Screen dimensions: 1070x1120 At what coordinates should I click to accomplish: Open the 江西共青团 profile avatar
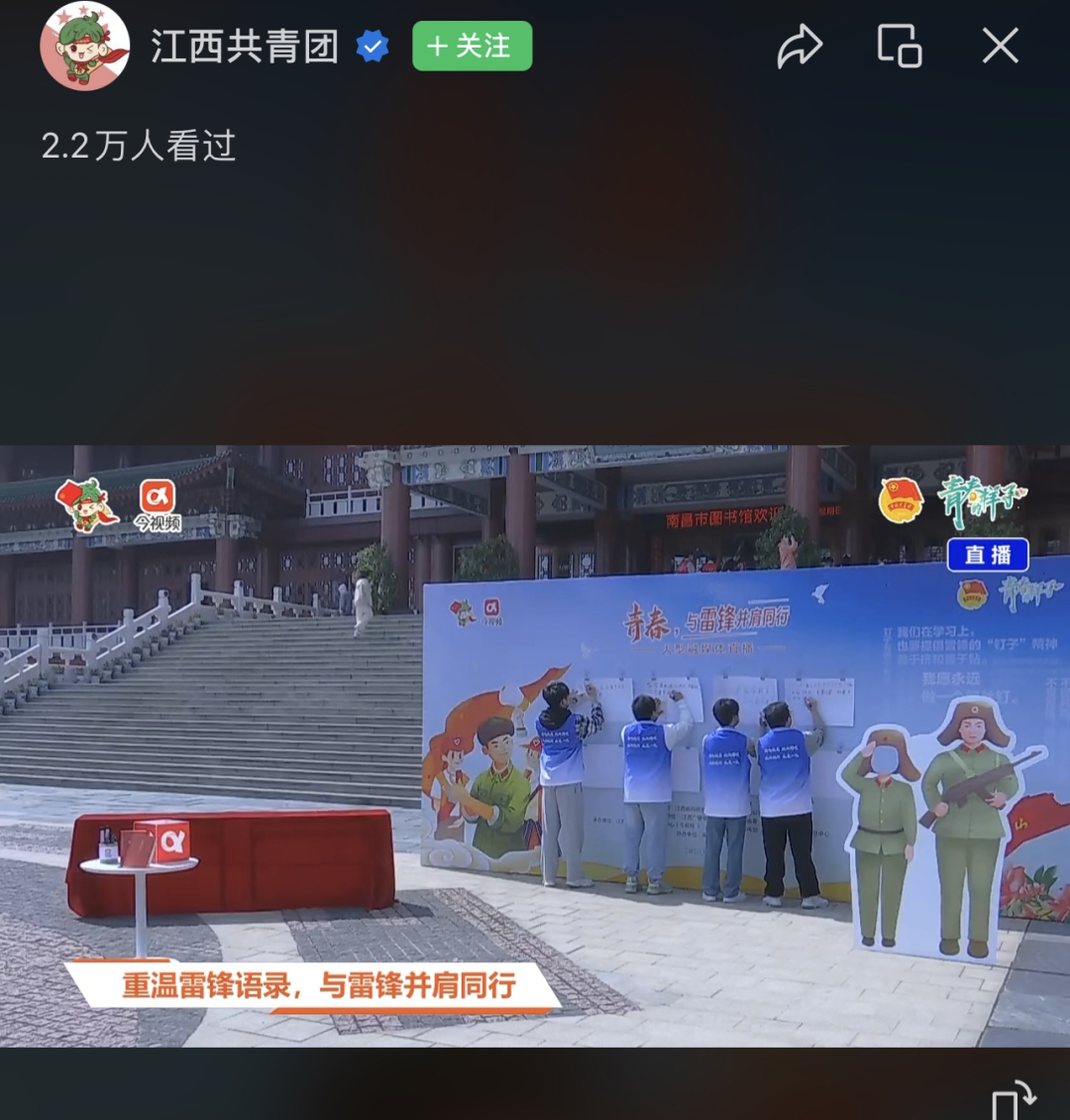tap(84, 47)
